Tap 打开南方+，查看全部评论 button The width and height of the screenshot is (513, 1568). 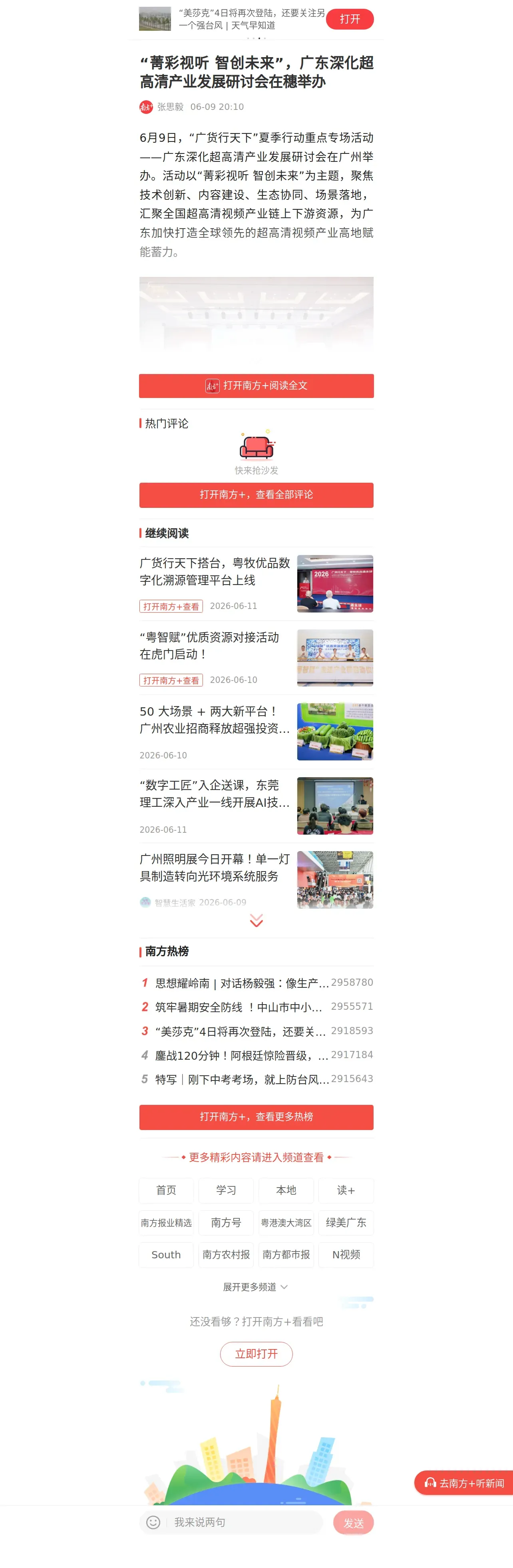click(256, 495)
